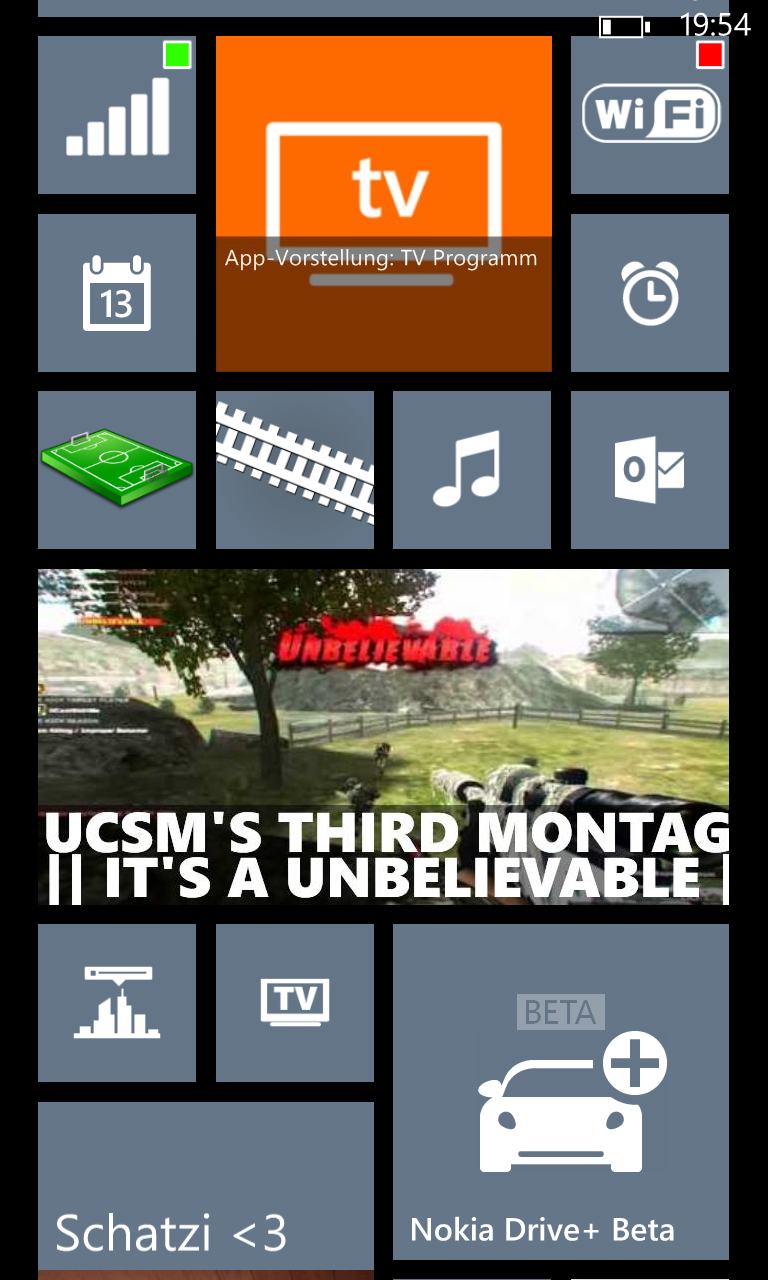Open the railway track app tile
This screenshot has height=1280, width=768.
[295, 470]
